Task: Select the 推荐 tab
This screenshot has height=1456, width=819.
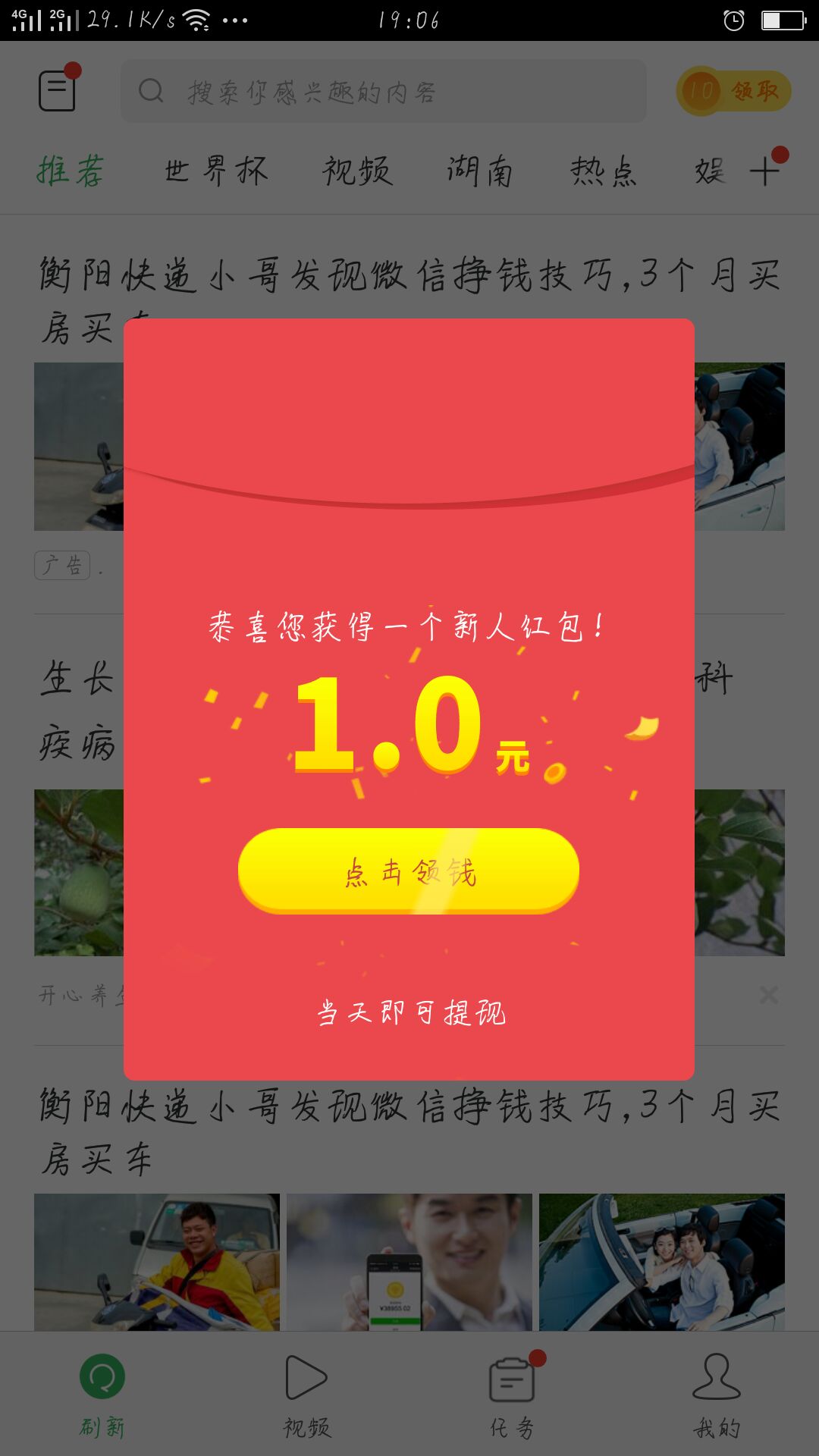Action: point(71,171)
